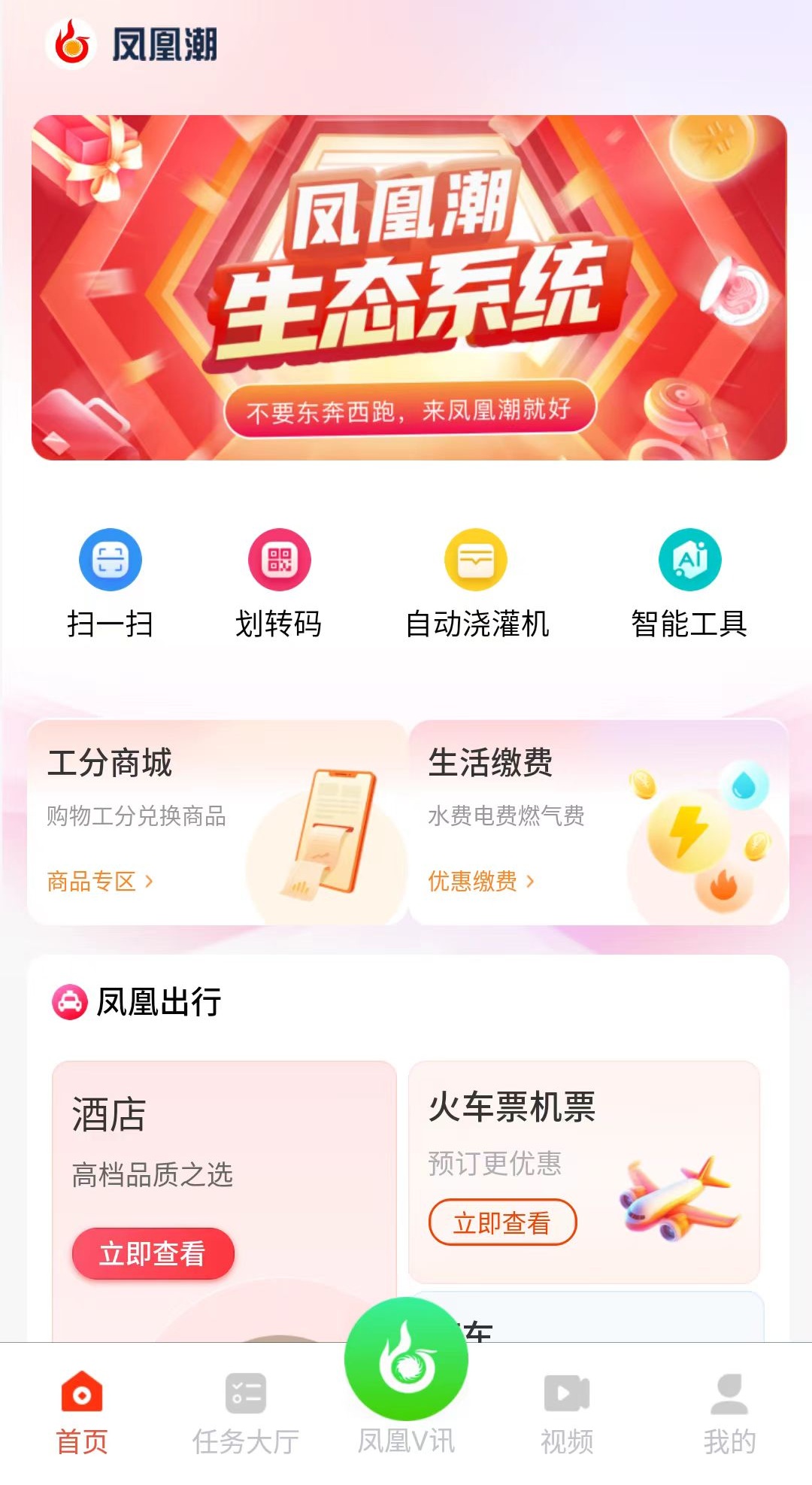The width and height of the screenshot is (812, 1485).
Task: Expand 商品专区 with its chevron
Action: [98, 882]
